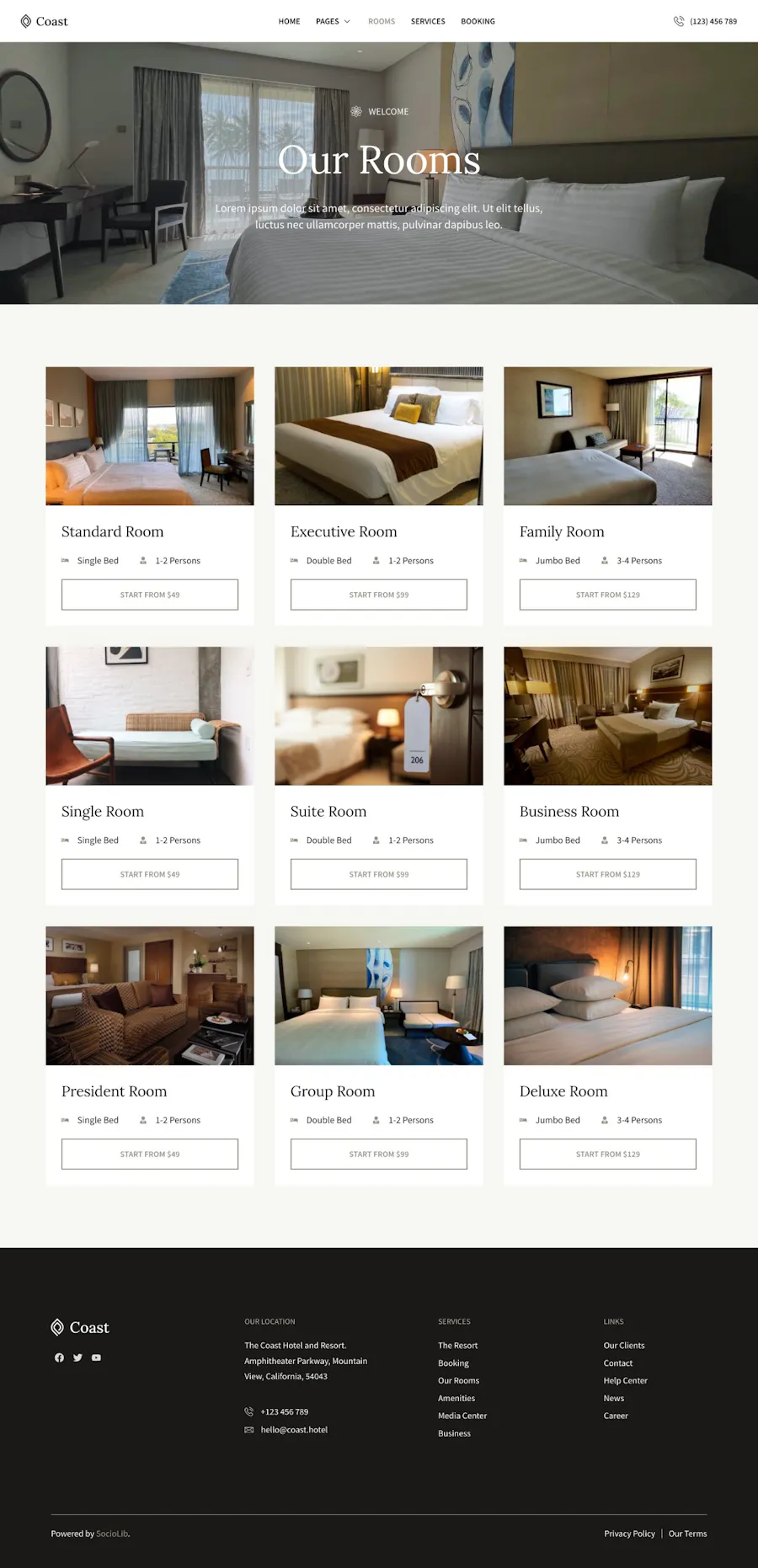Open the Amenities footer link
Viewport: 758px width, 1568px height.
456,1398
